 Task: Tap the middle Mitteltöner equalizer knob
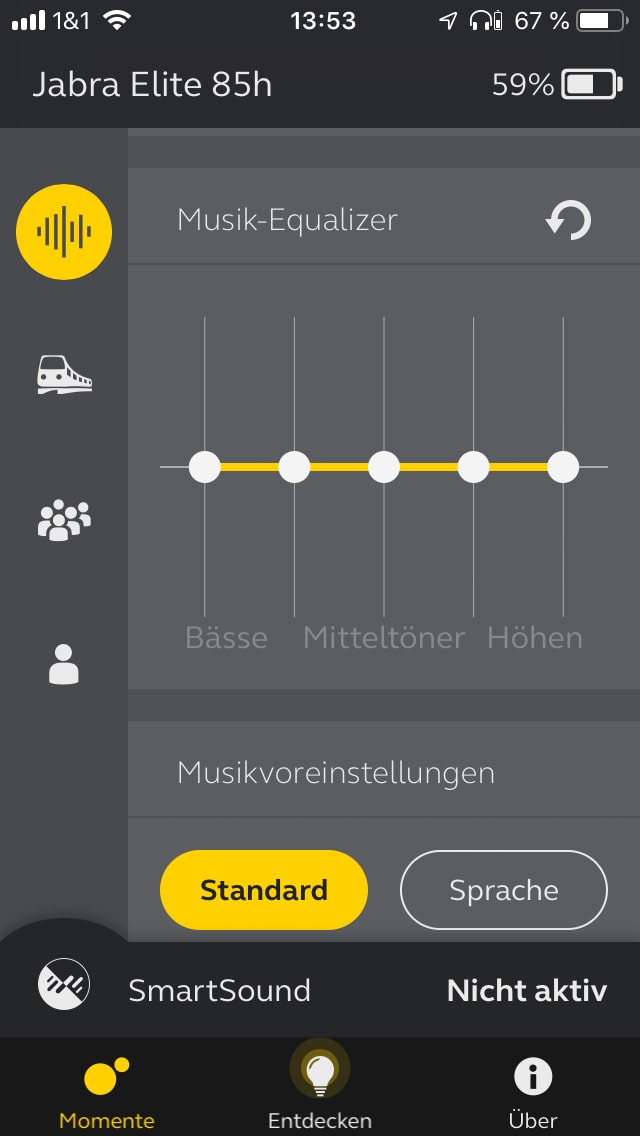(x=384, y=467)
